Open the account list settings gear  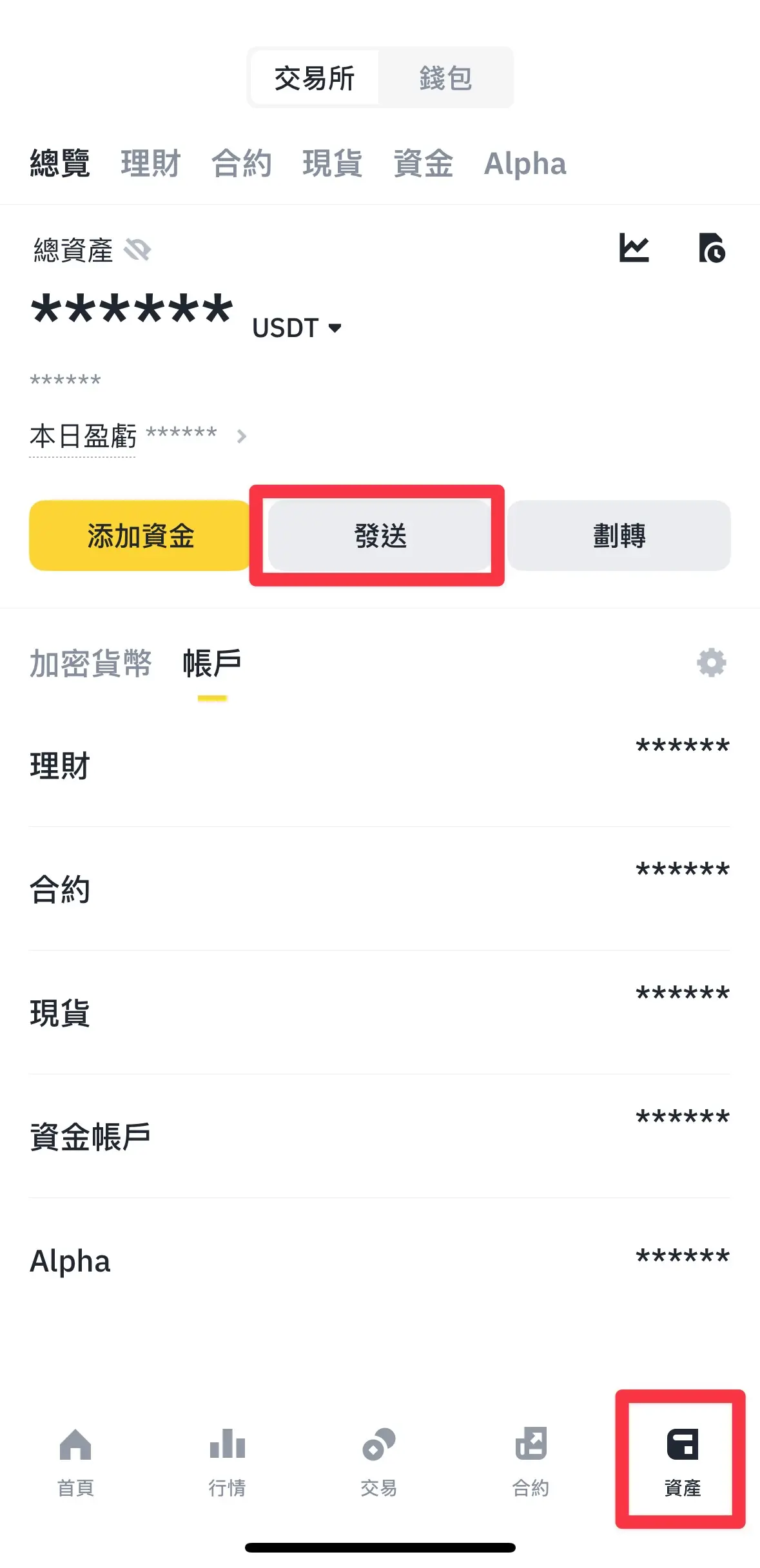(x=711, y=663)
